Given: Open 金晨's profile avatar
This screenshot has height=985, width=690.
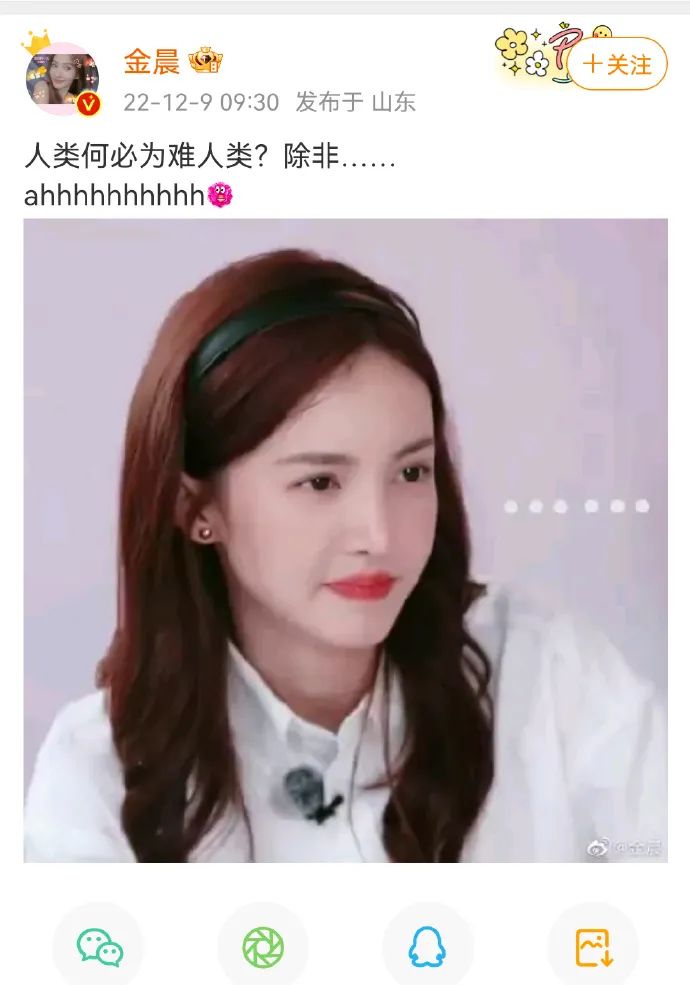Looking at the screenshot, I should pos(62,79).
